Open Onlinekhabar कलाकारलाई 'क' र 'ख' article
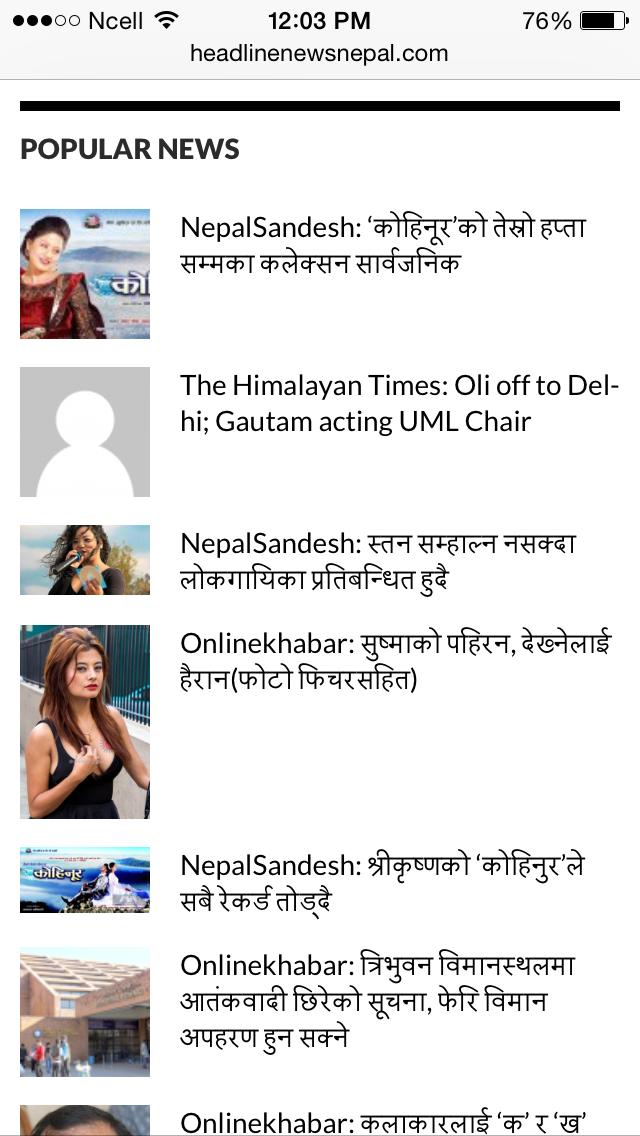 (x=383, y=1122)
